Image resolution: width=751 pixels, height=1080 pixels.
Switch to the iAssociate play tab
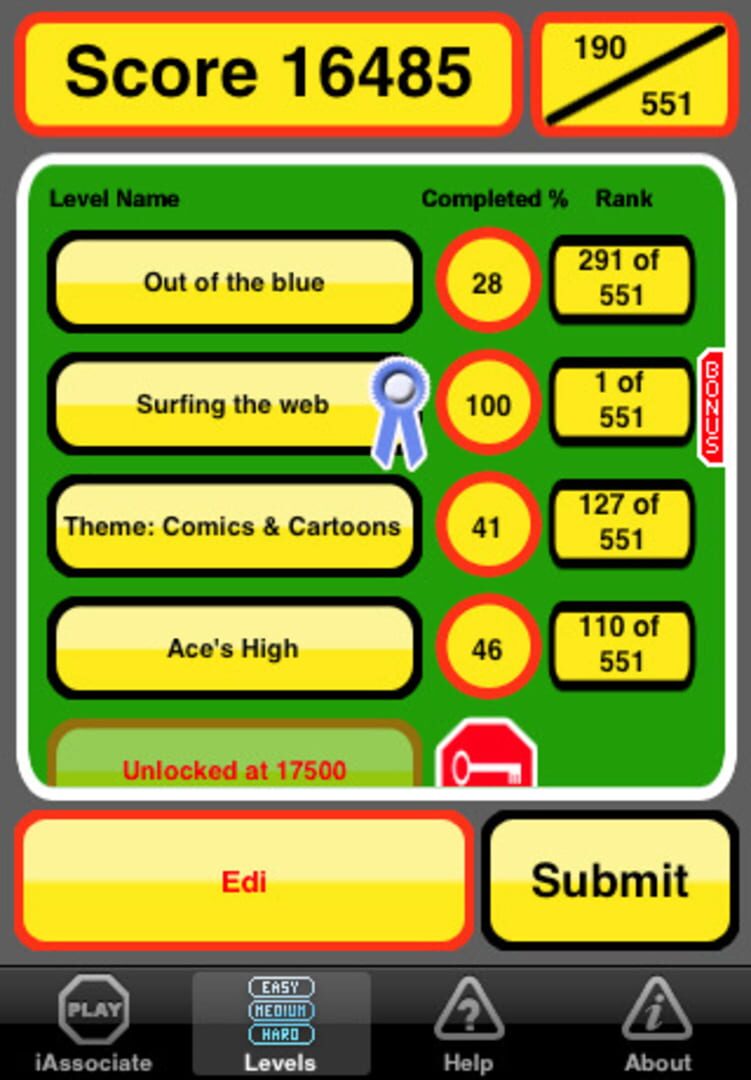click(x=94, y=1025)
